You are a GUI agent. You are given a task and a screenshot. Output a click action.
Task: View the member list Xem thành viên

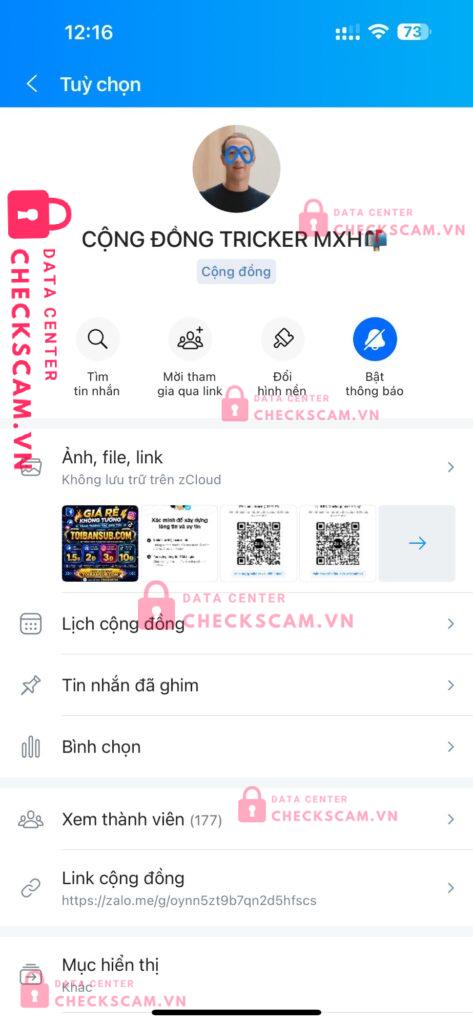[x=236, y=819]
